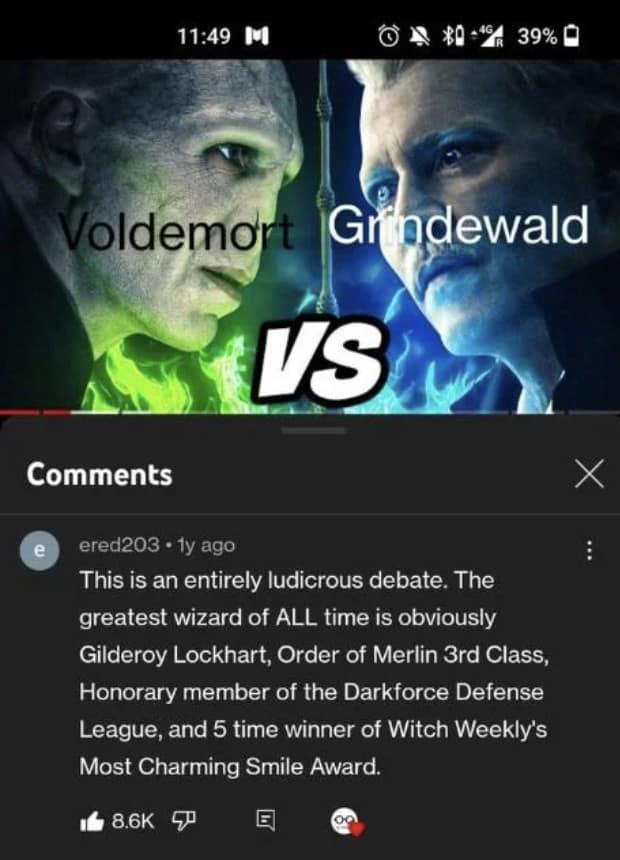
Task: Tap the Voldemort vs Grindewald video player
Action: (310, 235)
